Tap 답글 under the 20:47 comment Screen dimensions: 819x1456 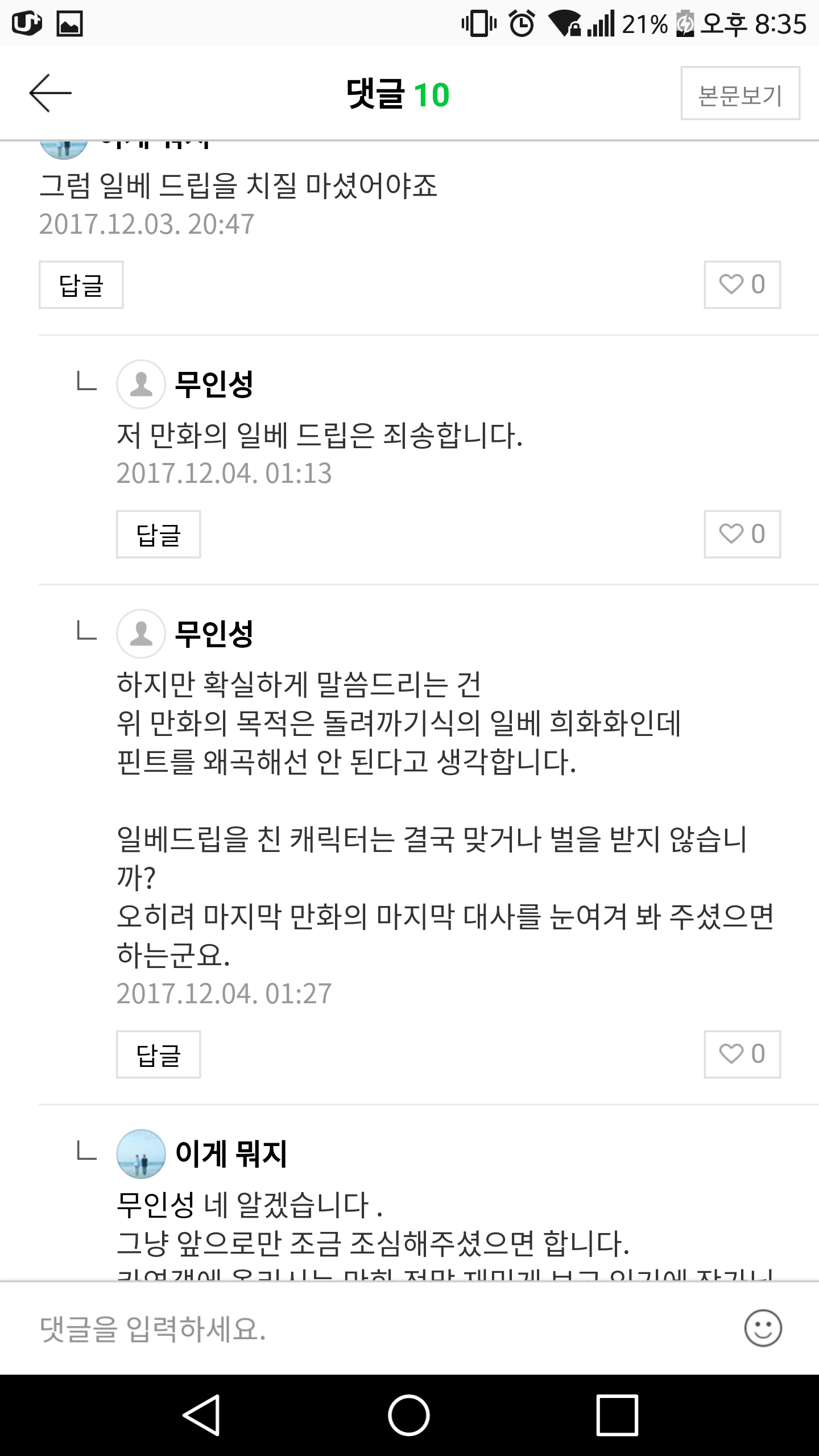(81, 285)
